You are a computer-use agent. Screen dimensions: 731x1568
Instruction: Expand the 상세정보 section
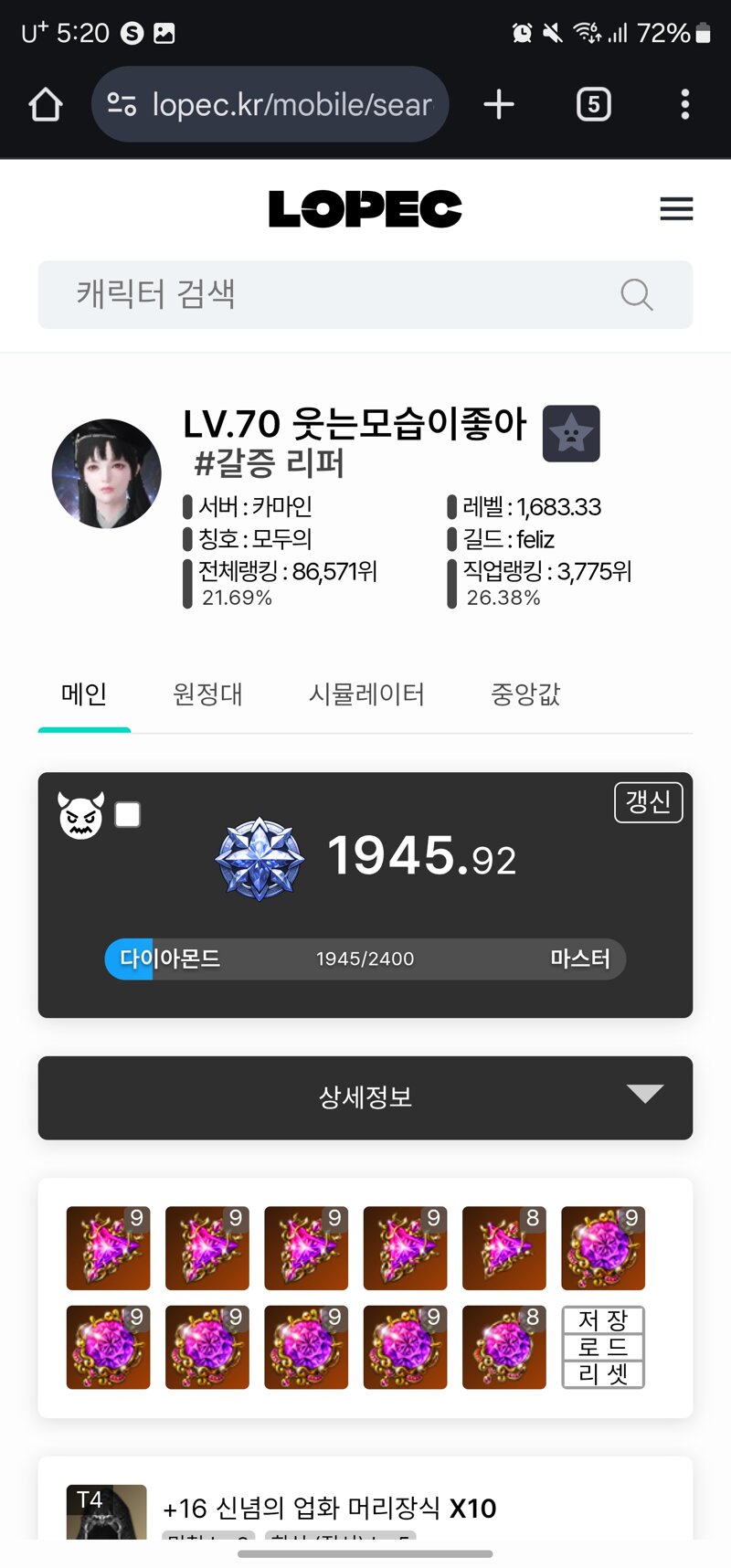pyautogui.click(x=365, y=1097)
